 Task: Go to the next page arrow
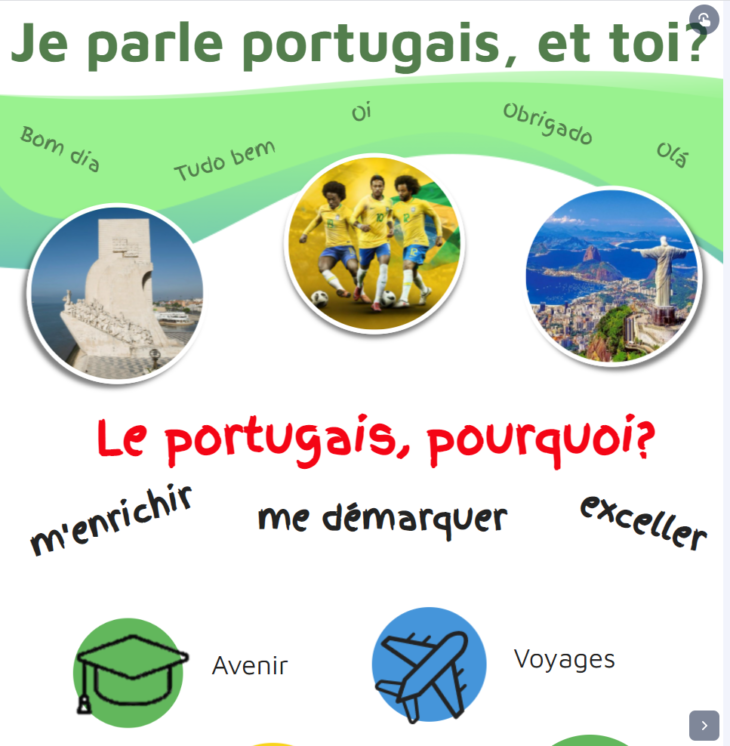tap(704, 725)
